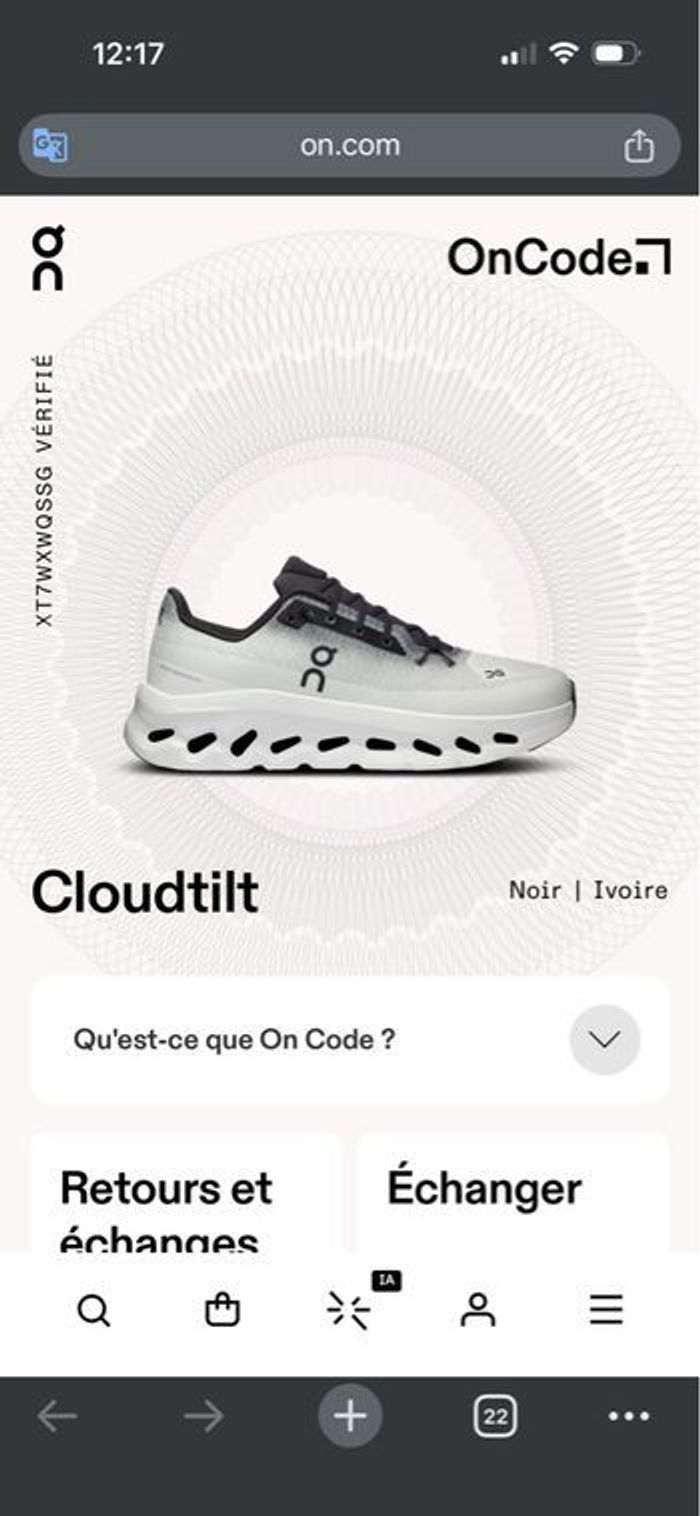
Task: Open the shopping bag
Action: coord(222,1310)
